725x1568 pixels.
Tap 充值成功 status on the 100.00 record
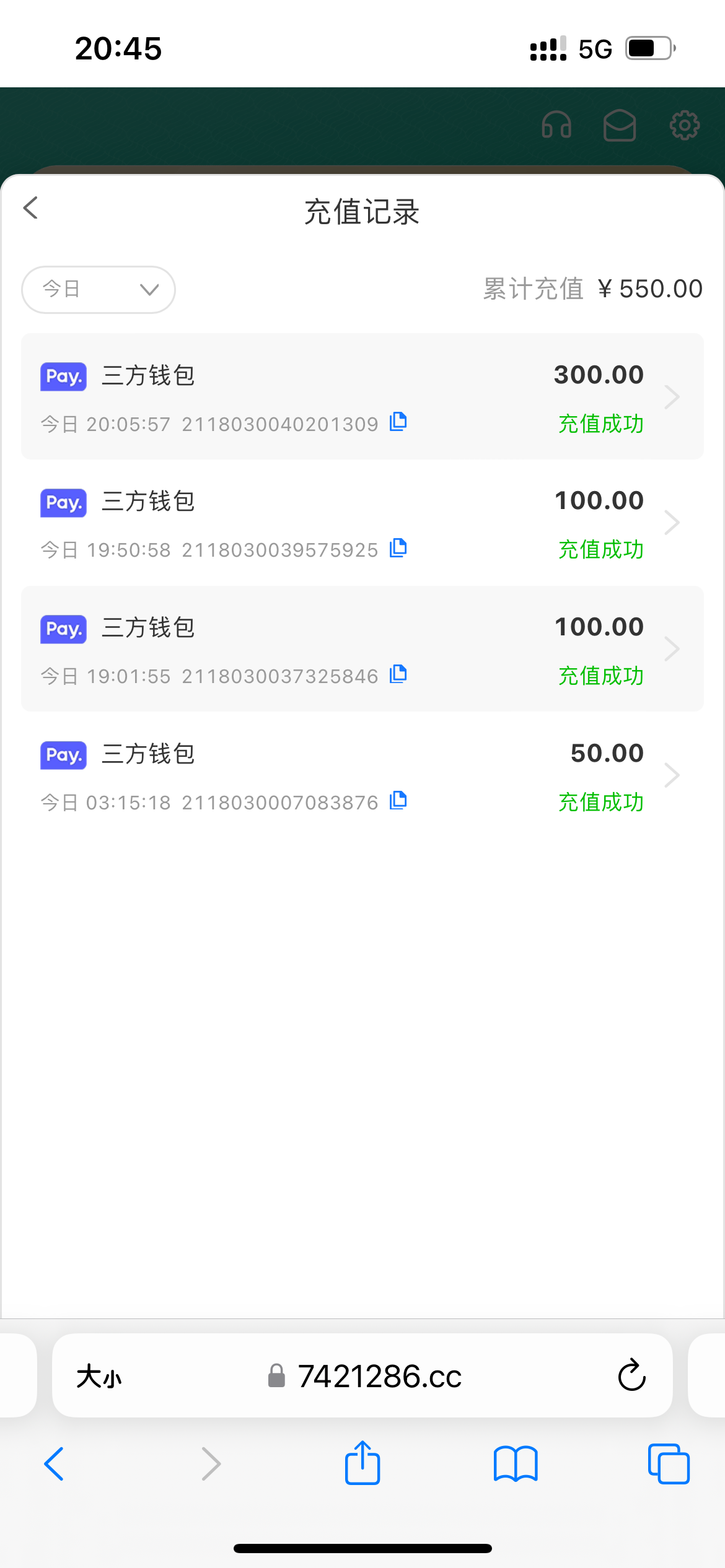[x=599, y=549]
